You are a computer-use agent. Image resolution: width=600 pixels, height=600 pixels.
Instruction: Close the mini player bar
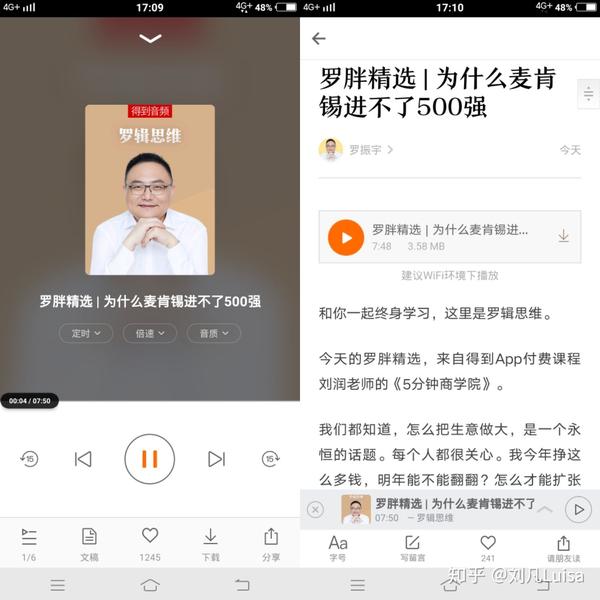tap(316, 509)
